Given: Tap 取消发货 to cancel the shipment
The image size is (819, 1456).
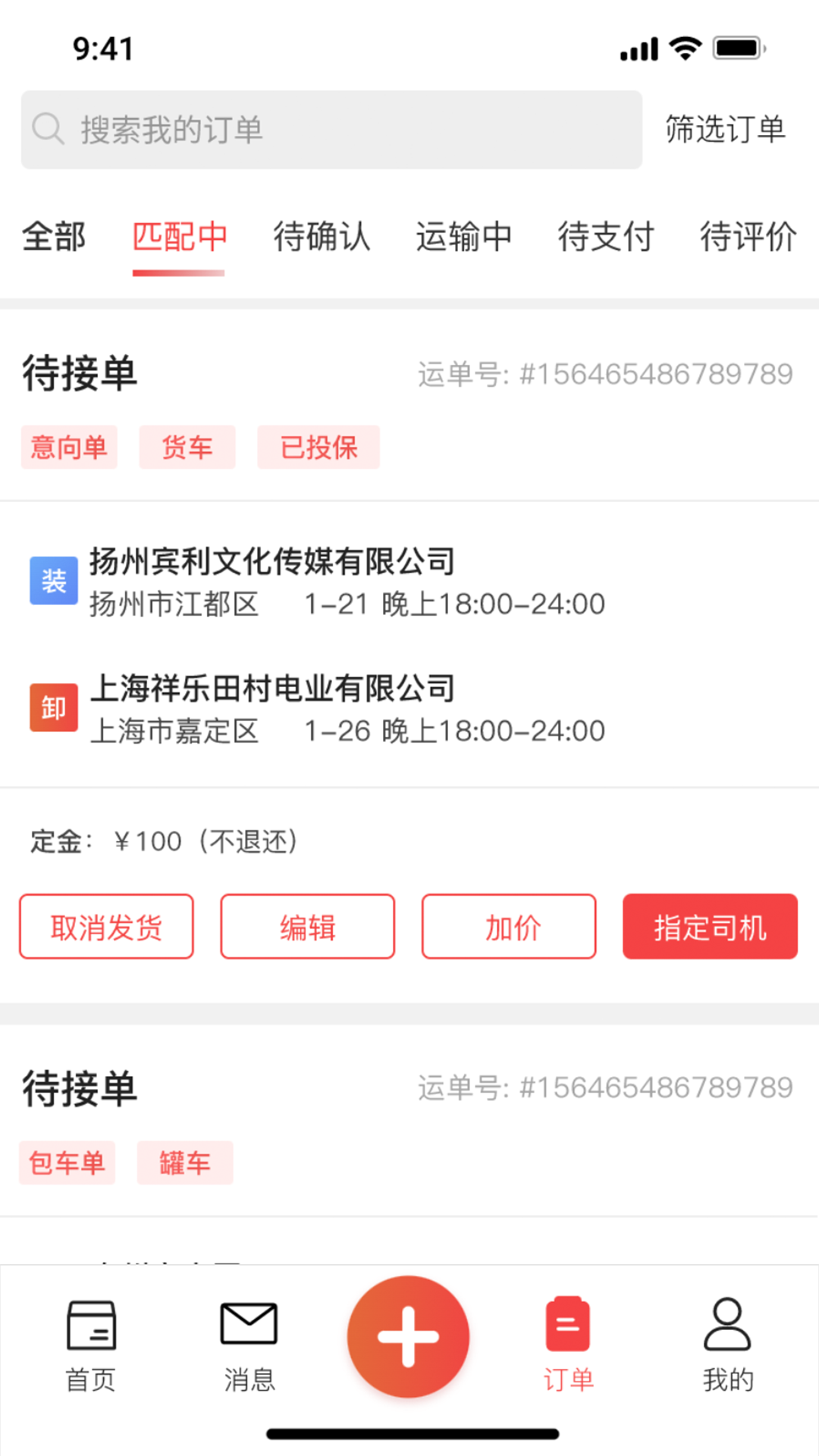Looking at the screenshot, I should click(x=106, y=927).
